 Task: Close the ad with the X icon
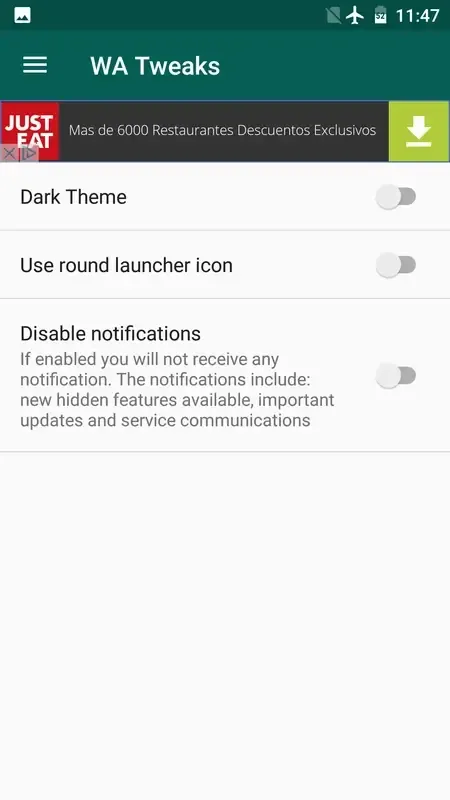pos(9,154)
